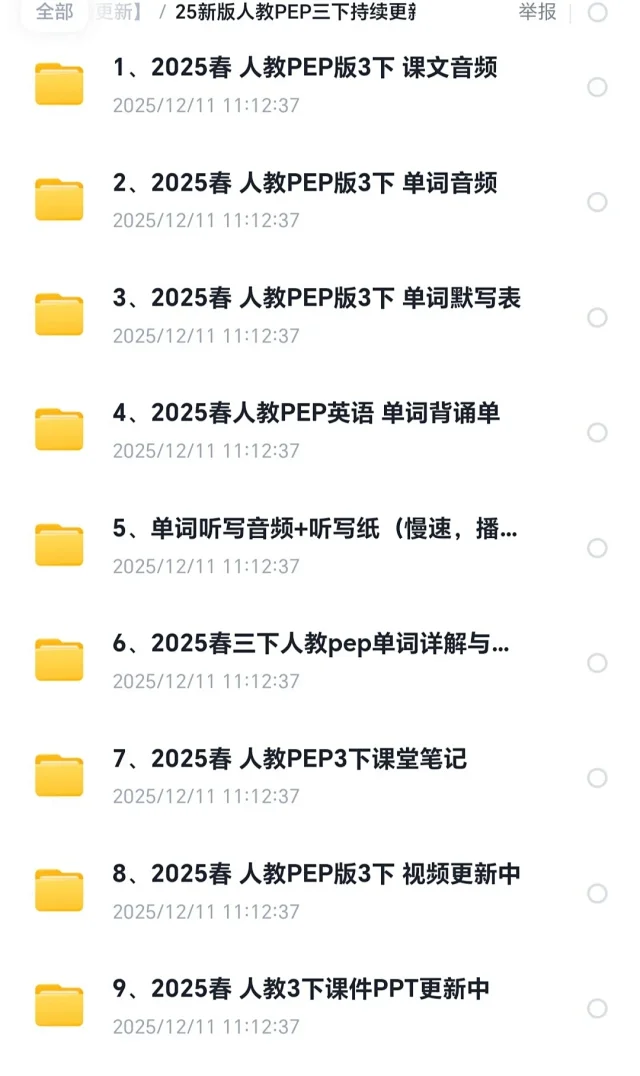This screenshot has width=640, height=1076.
Task: Check the circle beside 课件PPT更新中 folder
Action: coord(597,1008)
